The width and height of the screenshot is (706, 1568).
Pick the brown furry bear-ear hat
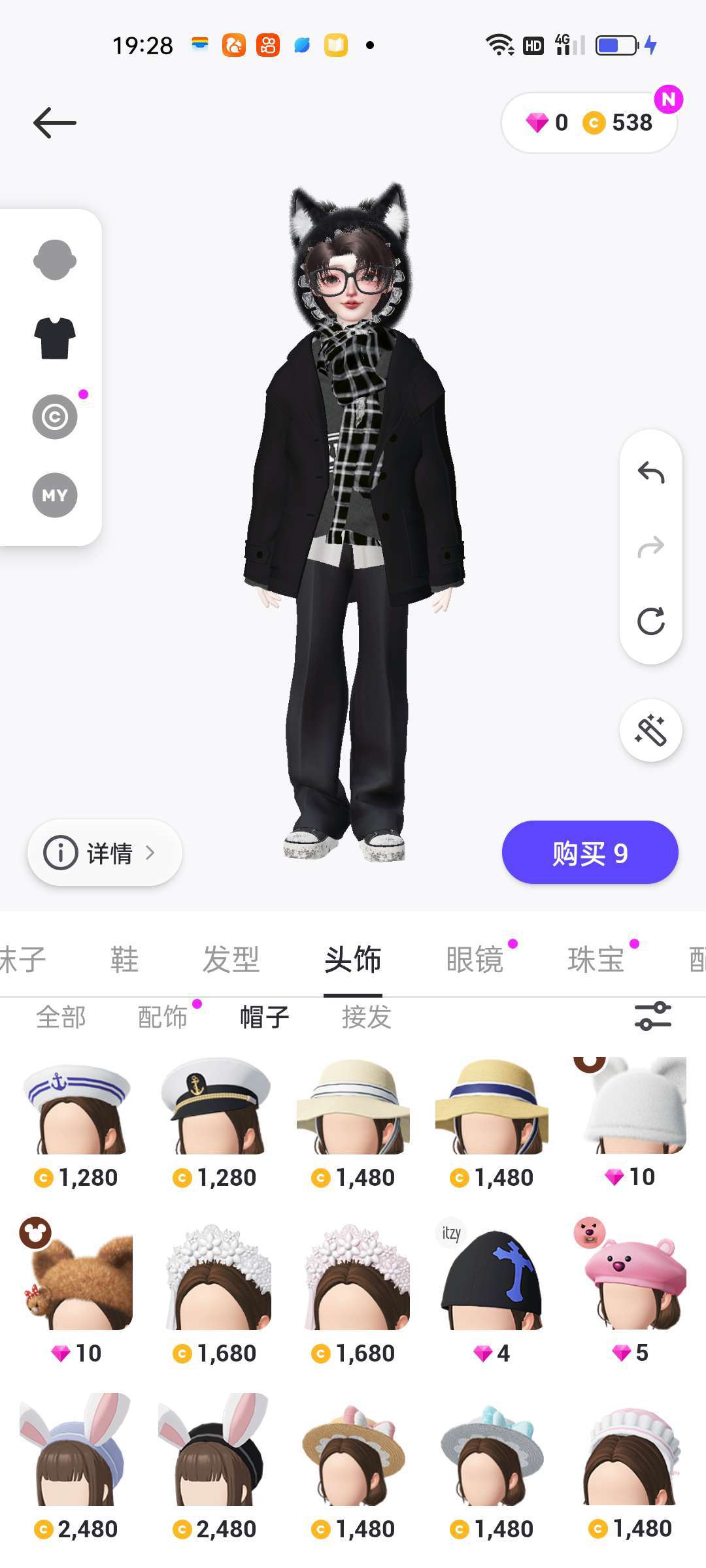[x=76, y=1290]
